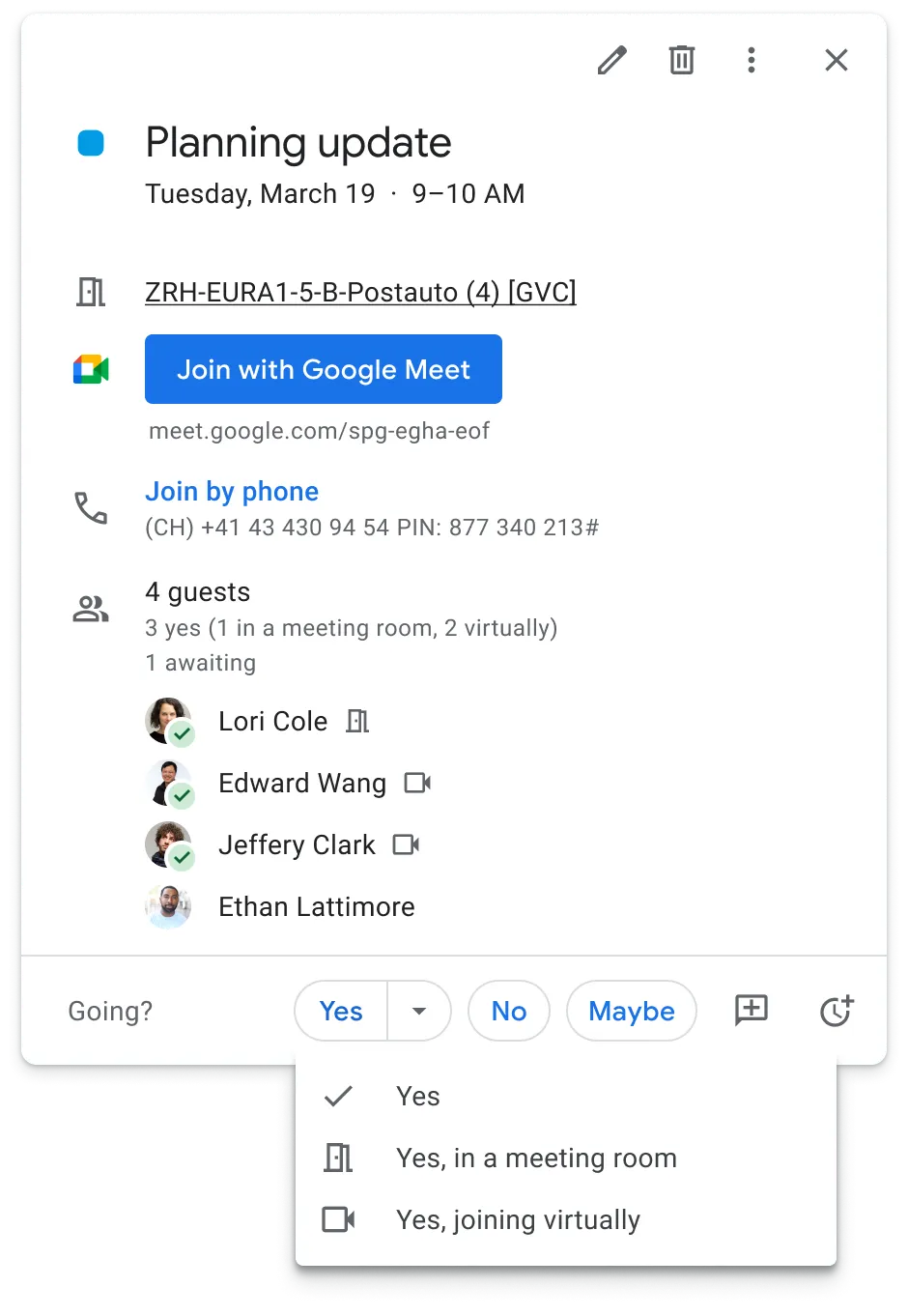Choose Yes, joining virtually
This screenshot has height=1316, width=908.
click(518, 1220)
